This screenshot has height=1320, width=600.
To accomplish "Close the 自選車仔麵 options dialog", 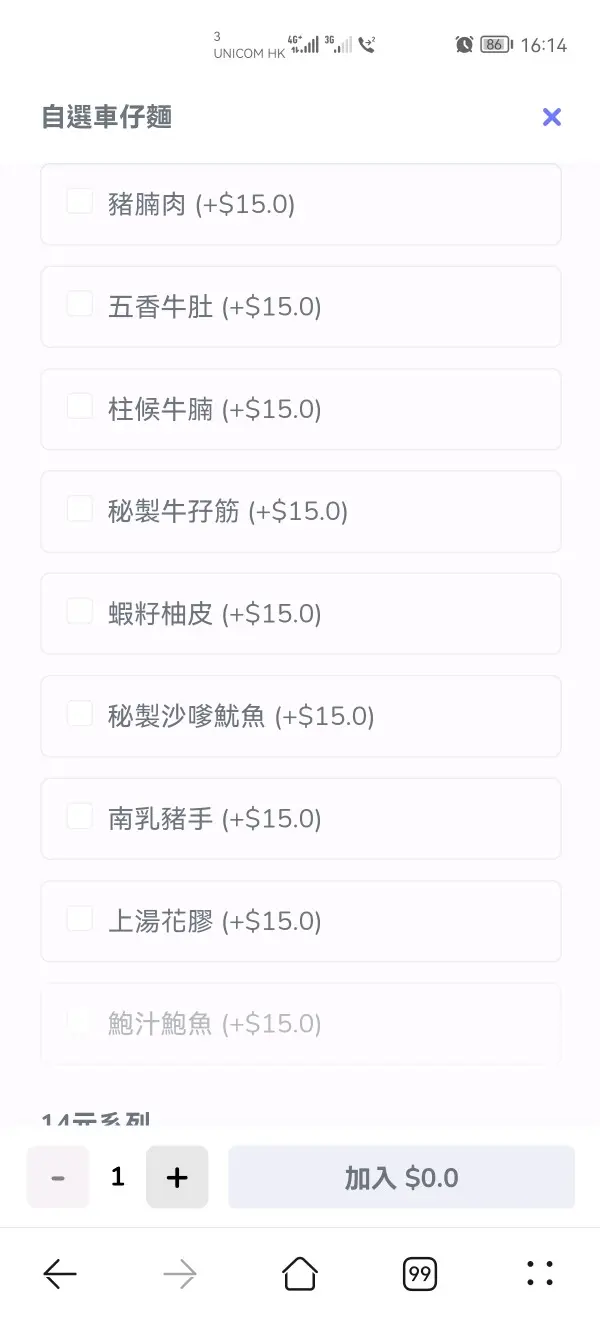I will (x=551, y=117).
